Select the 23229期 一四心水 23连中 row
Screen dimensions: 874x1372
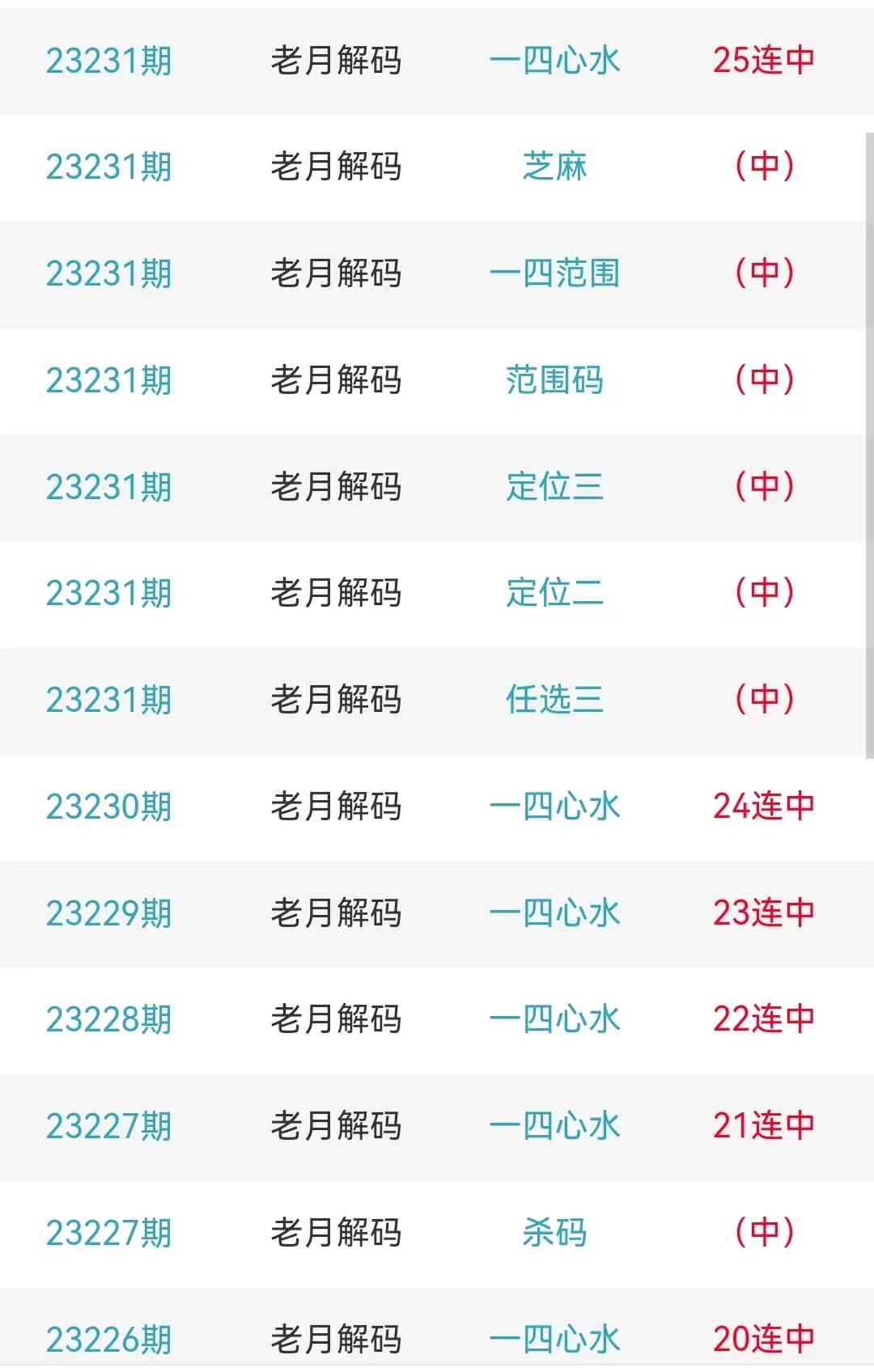pos(437,913)
